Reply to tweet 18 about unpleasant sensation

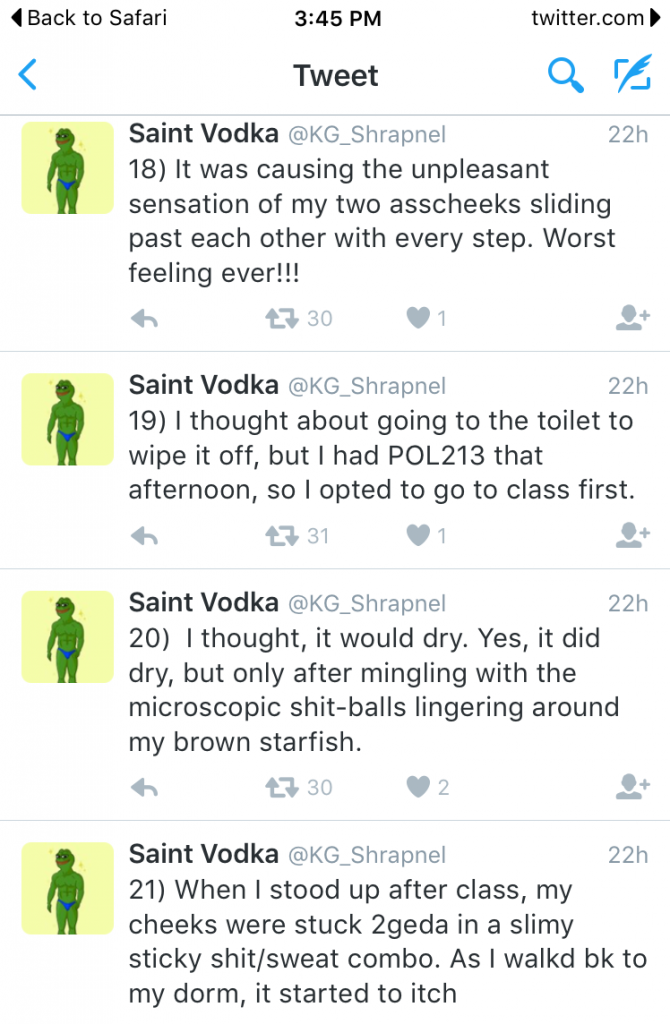[x=145, y=319]
